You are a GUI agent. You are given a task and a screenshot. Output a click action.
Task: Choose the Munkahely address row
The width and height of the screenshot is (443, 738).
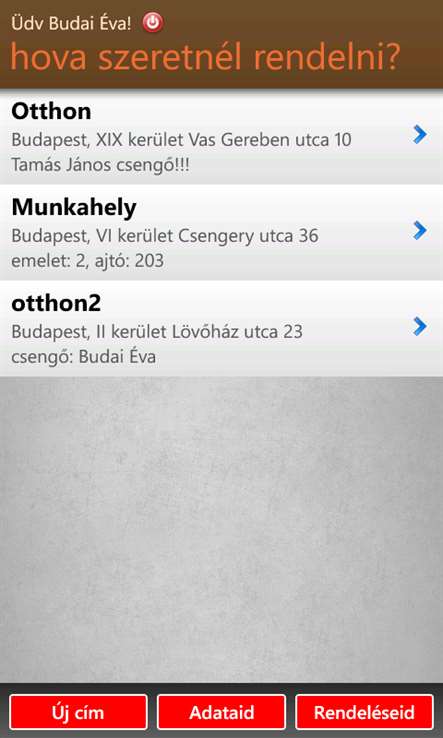221,233
